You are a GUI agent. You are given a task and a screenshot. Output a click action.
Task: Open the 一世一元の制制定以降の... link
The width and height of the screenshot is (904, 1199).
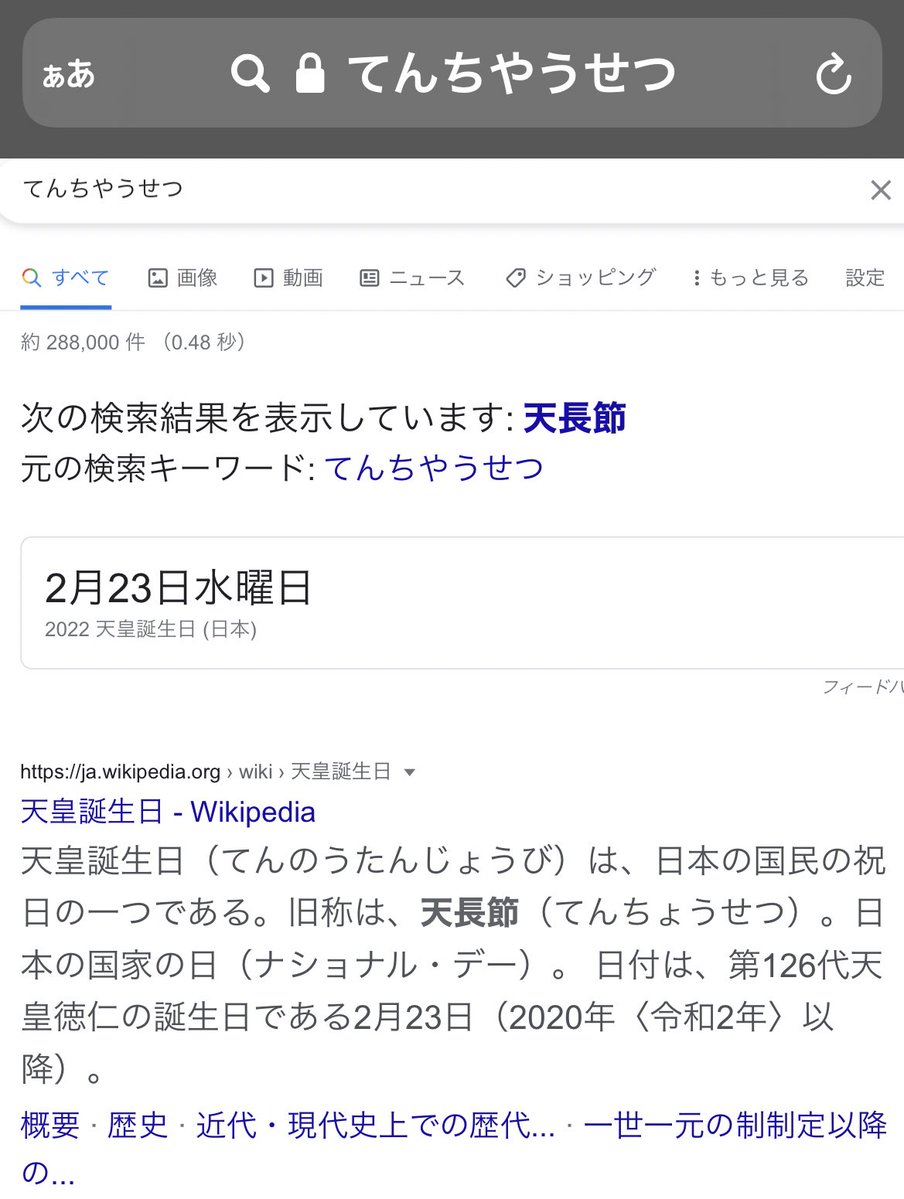(x=735, y=1125)
